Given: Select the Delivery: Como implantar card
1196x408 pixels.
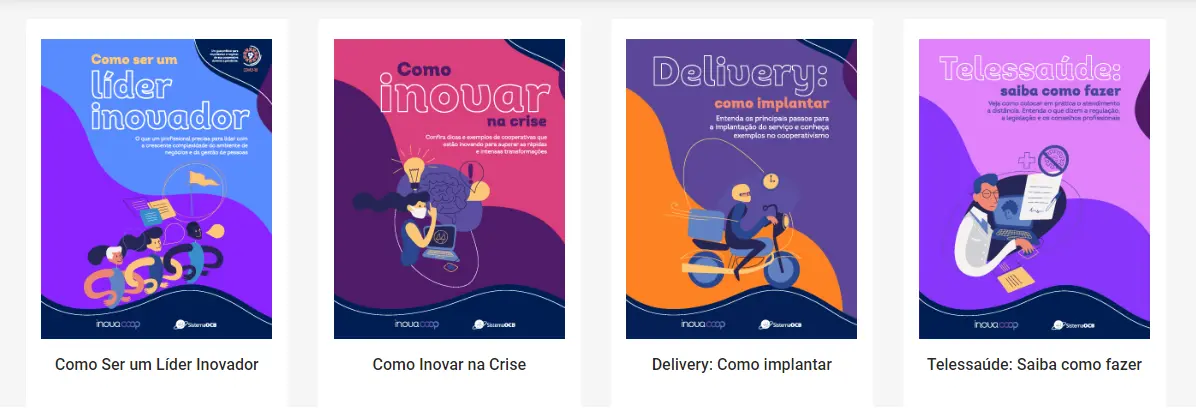Looking at the screenshot, I should pos(741,190).
